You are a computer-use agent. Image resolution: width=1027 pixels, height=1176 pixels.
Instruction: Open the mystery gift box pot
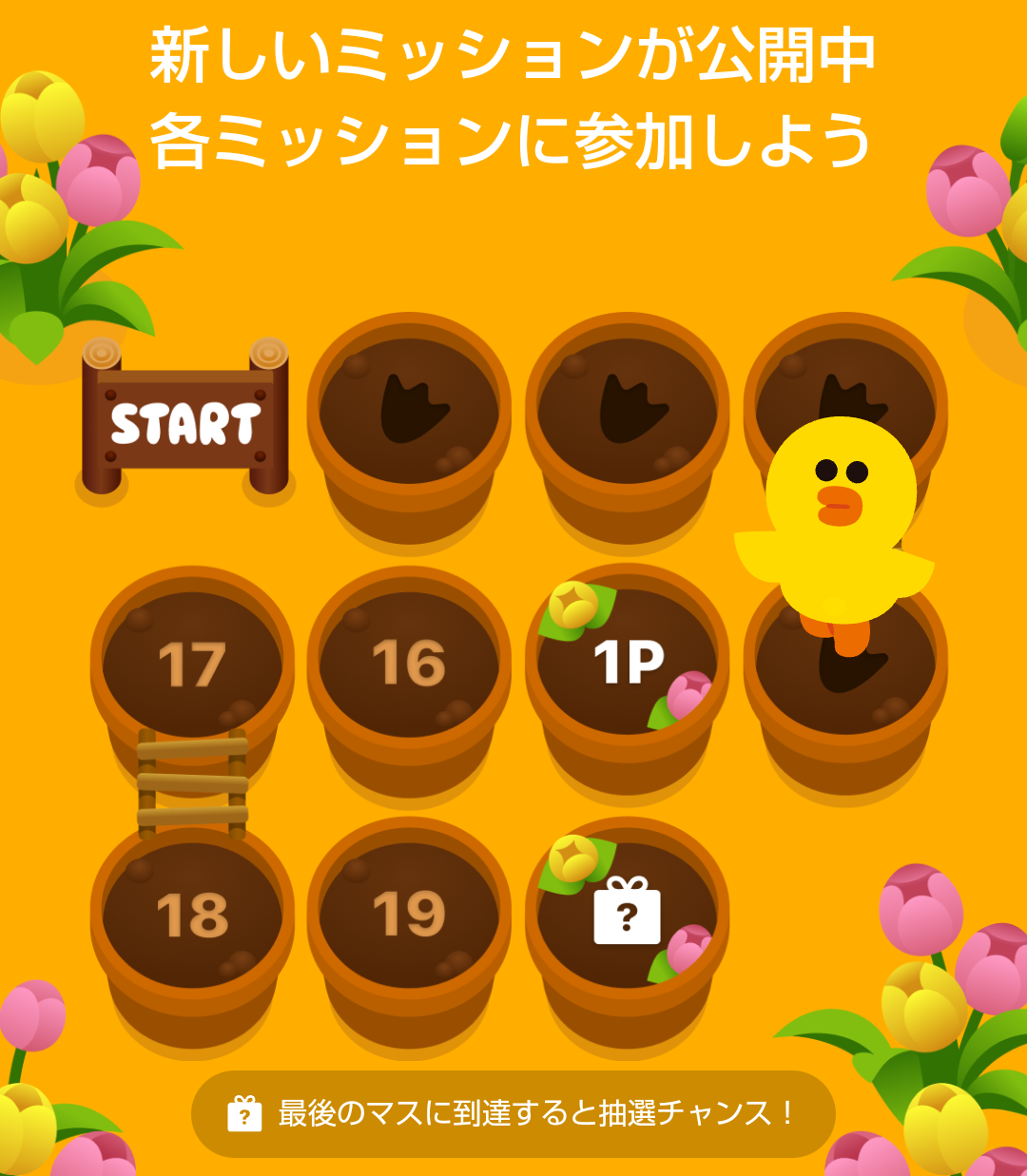pos(627,916)
